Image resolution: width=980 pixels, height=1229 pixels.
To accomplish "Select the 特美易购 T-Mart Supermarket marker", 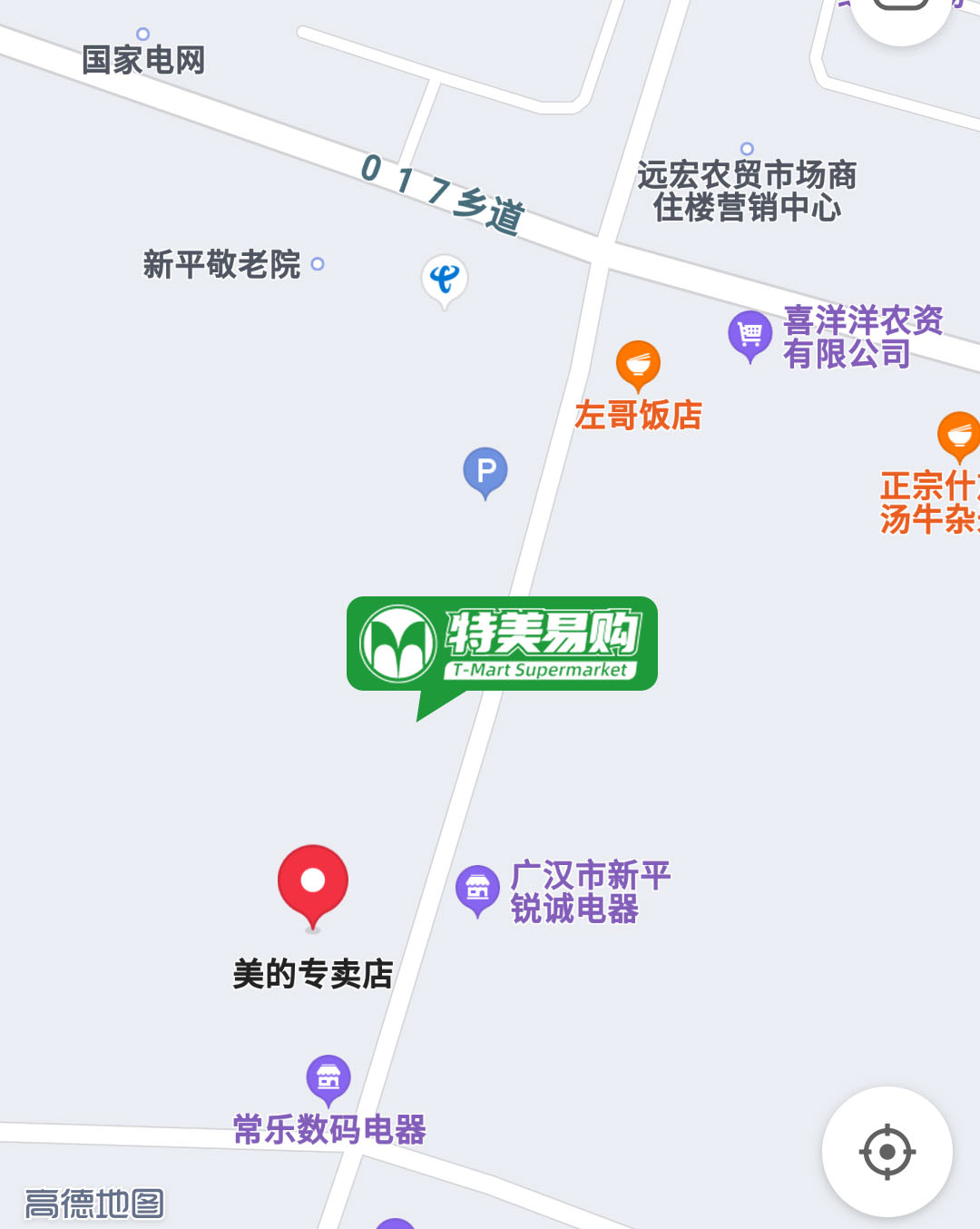I will (x=502, y=644).
